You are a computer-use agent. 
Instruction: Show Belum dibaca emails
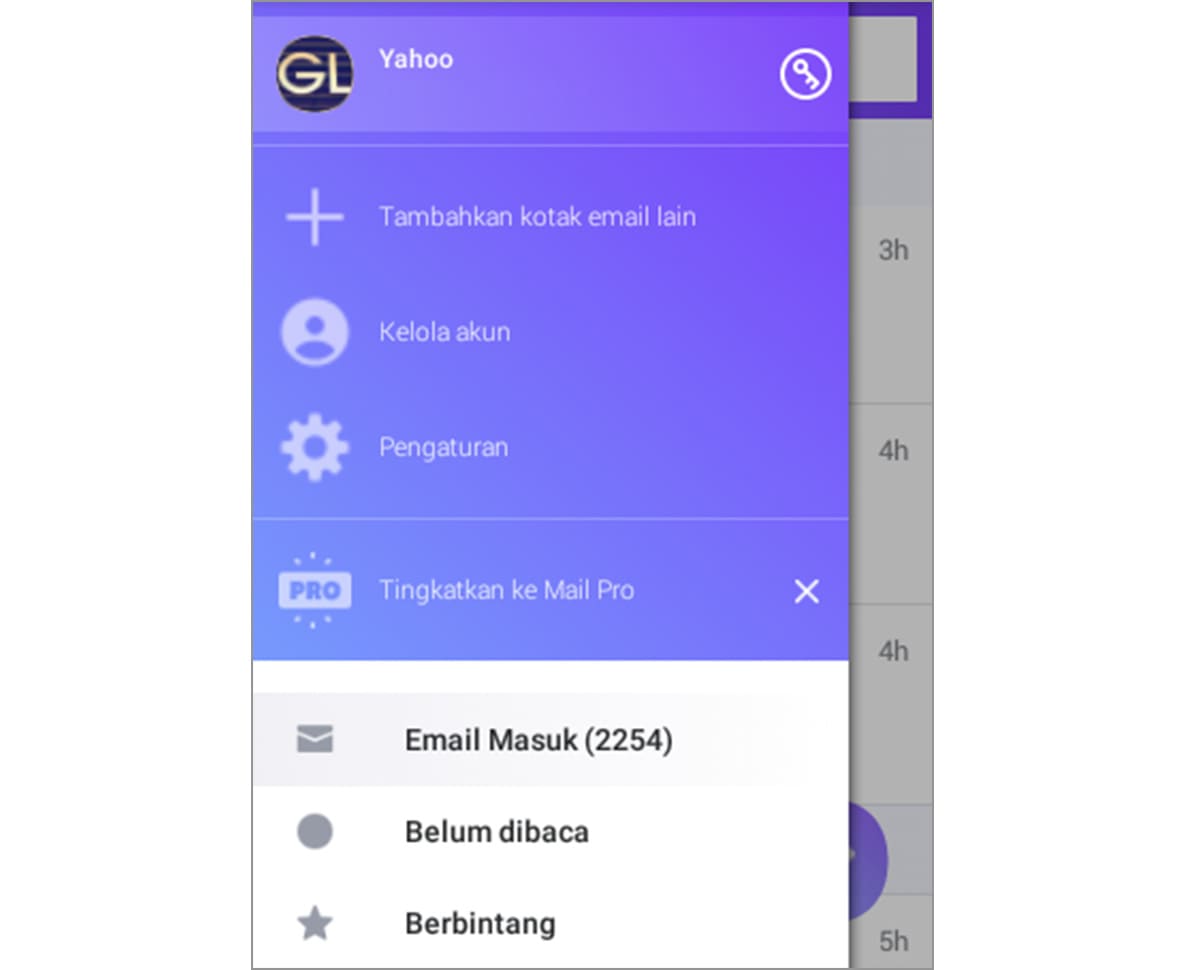click(496, 832)
